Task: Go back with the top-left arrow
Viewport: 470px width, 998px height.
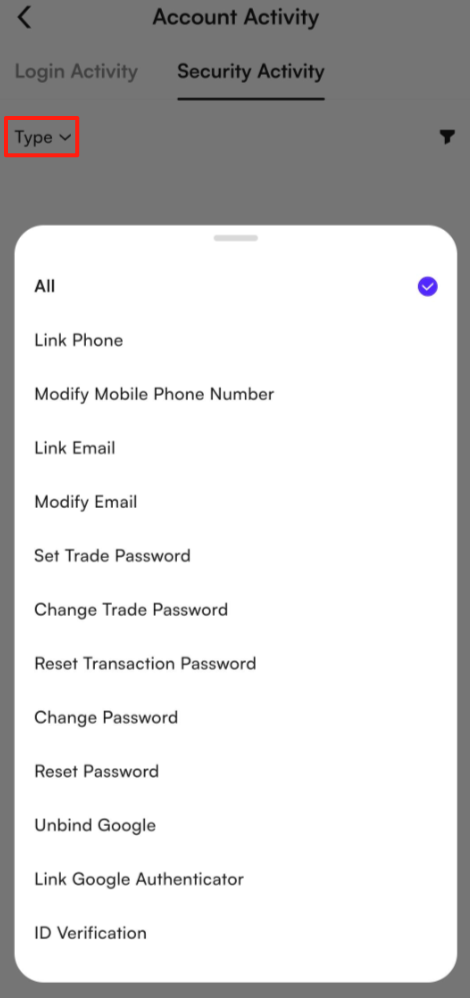Action: (x=24, y=18)
